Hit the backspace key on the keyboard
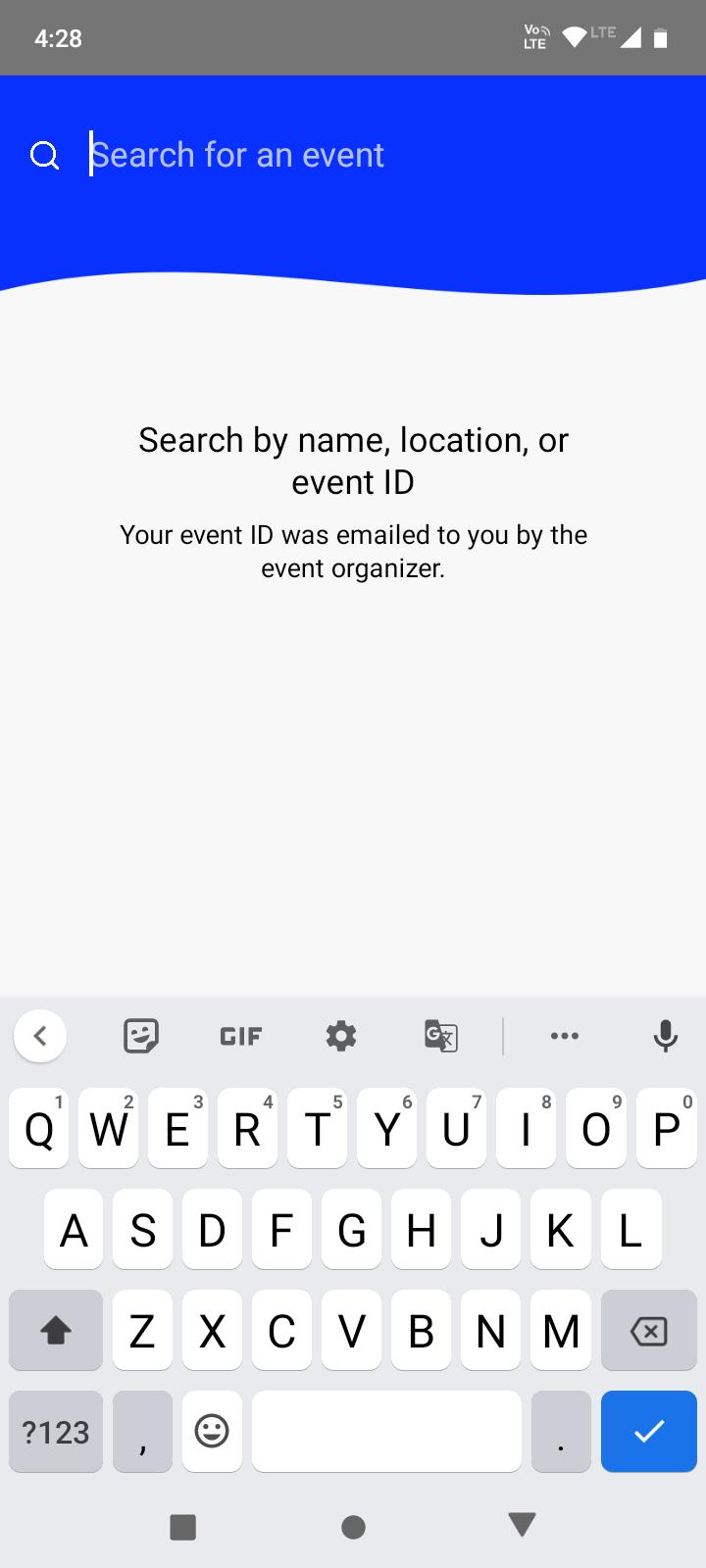 pos(648,1330)
